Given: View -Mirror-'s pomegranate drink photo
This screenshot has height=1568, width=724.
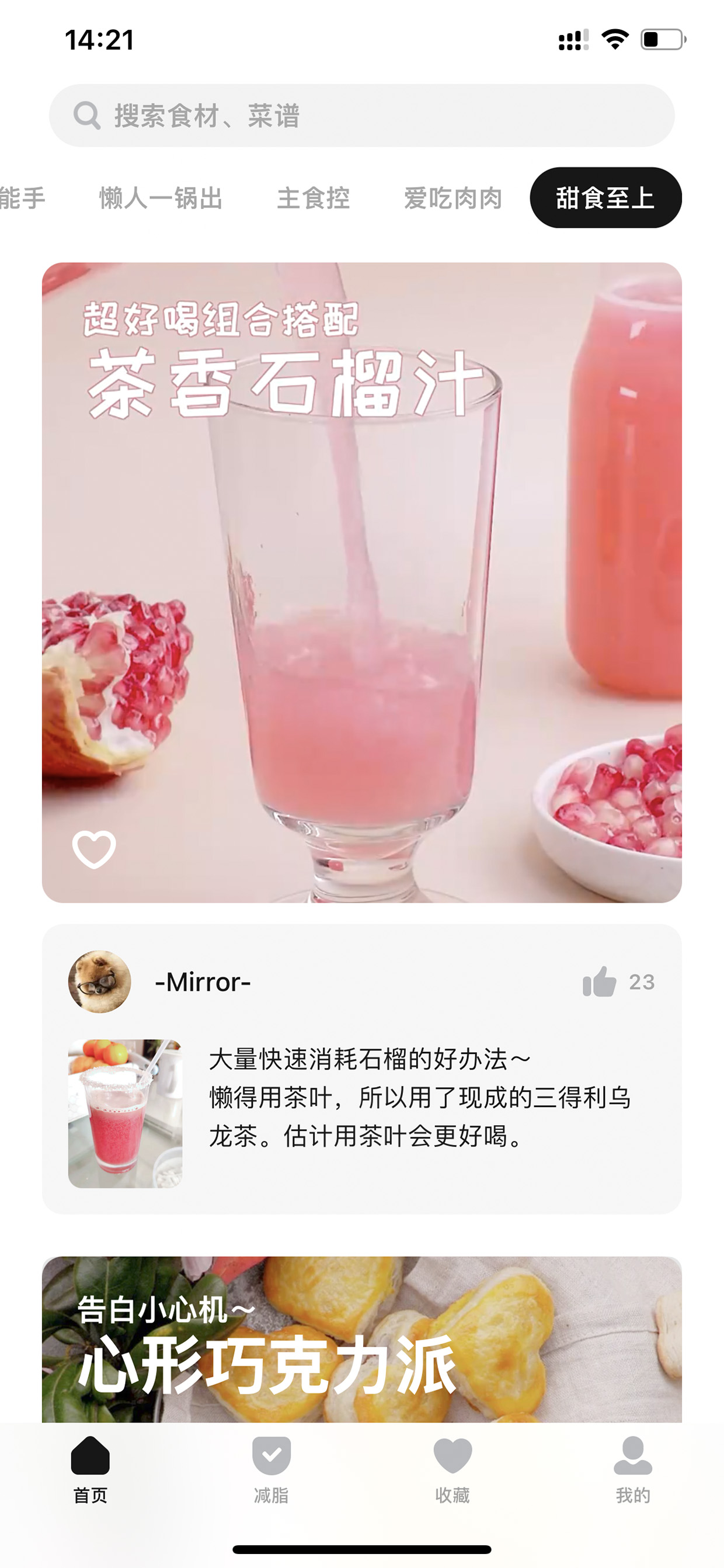Looking at the screenshot, I should [126, 1113].
